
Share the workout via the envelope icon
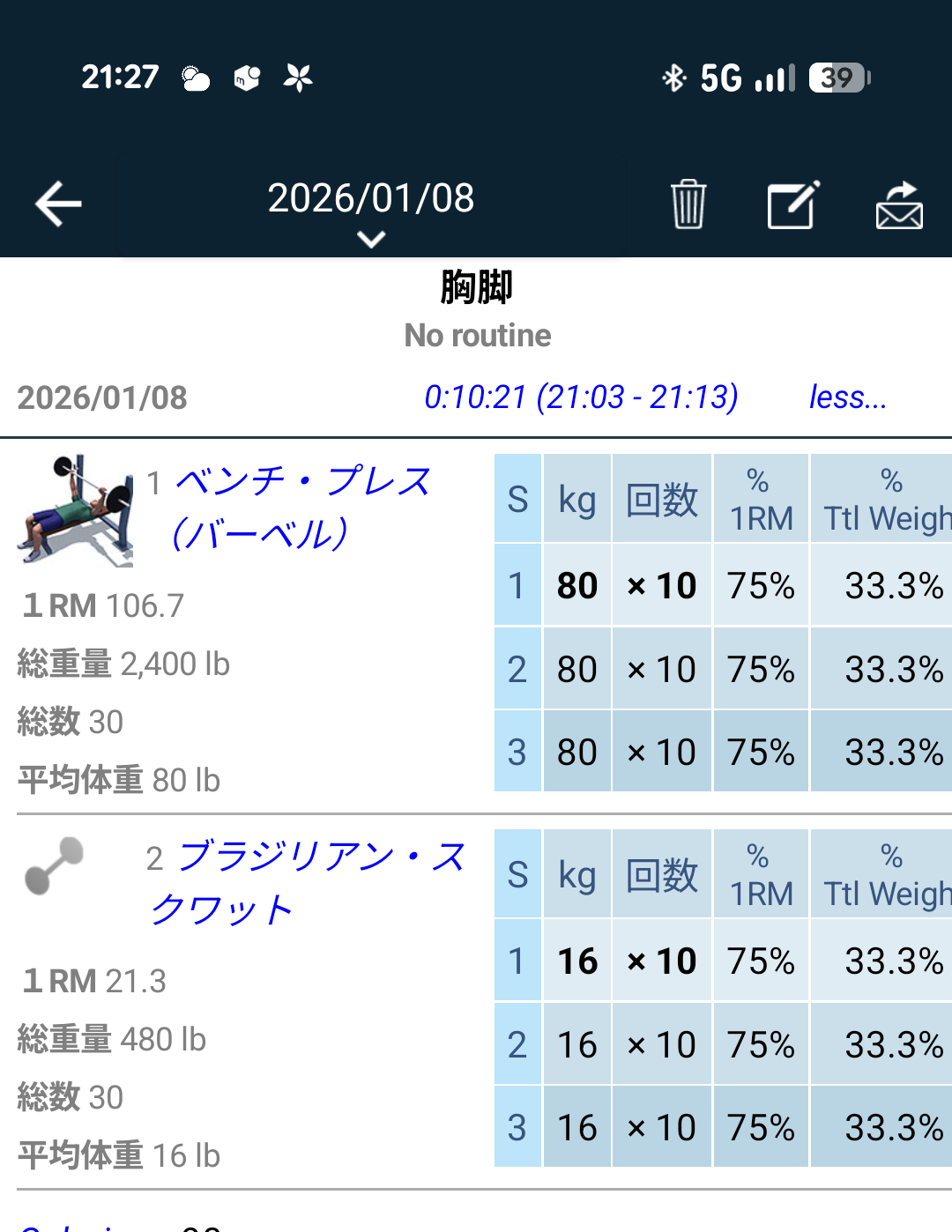click(x=899, y=204)
